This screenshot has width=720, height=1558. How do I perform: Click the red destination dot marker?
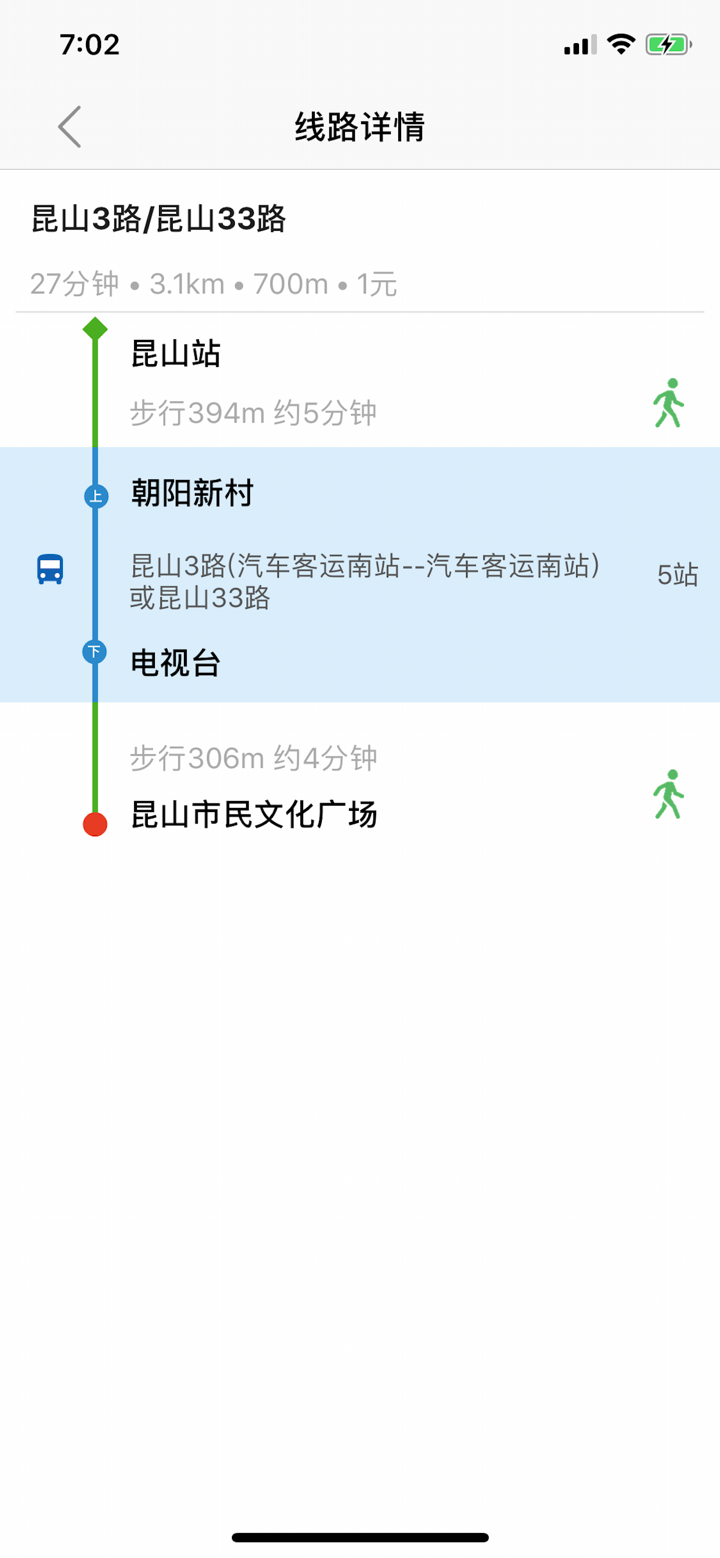click(95, 822)
